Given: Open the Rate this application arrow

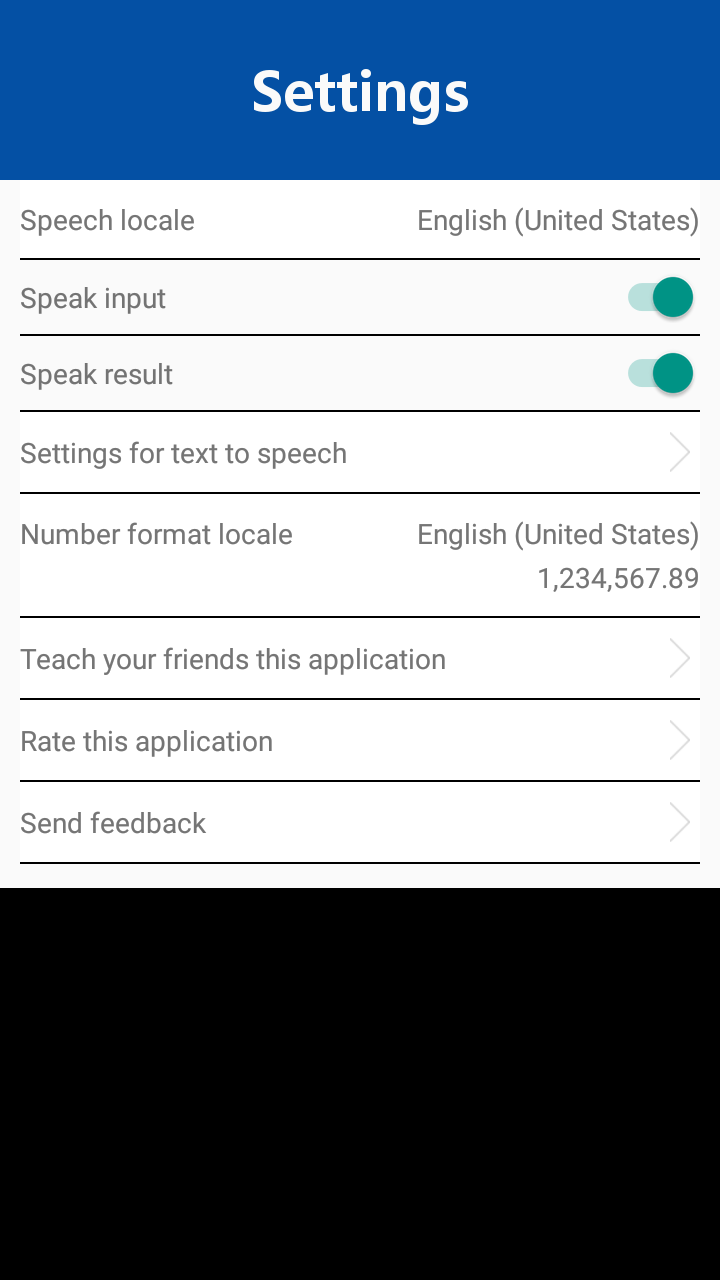Looking at the screenshot, I should click(679, 740).
